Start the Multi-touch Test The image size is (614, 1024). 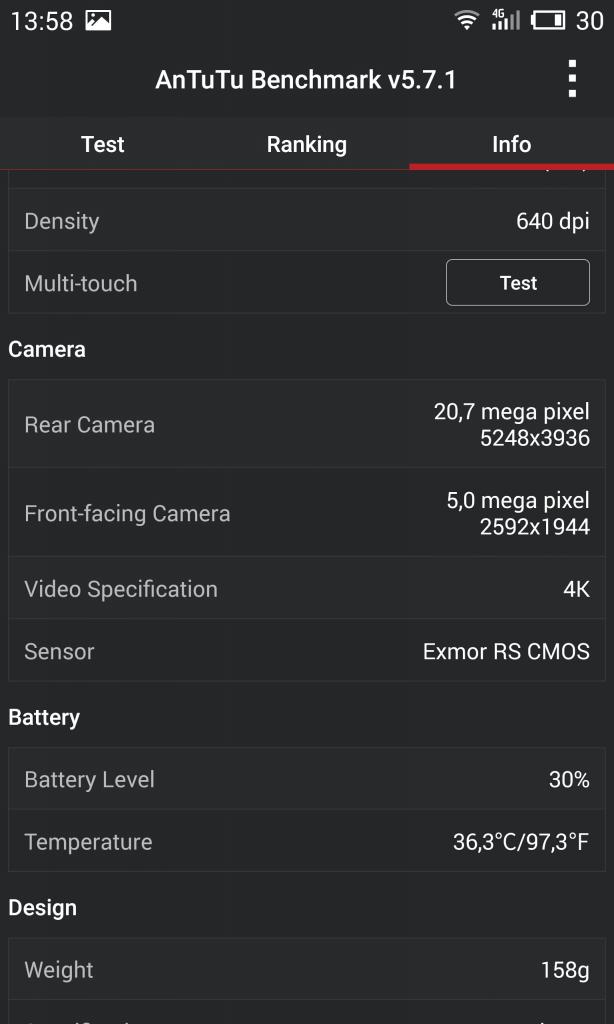pyautogui.click(x=518, y=283)
